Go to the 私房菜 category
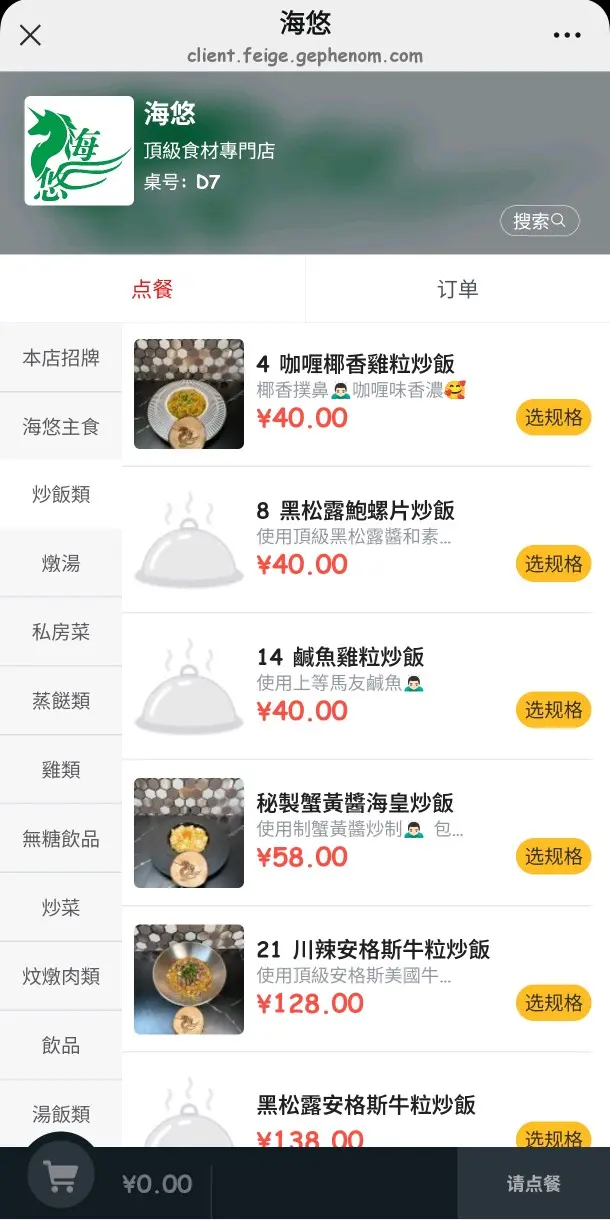This screenshot has width=610, height=1220. point(61,632)
